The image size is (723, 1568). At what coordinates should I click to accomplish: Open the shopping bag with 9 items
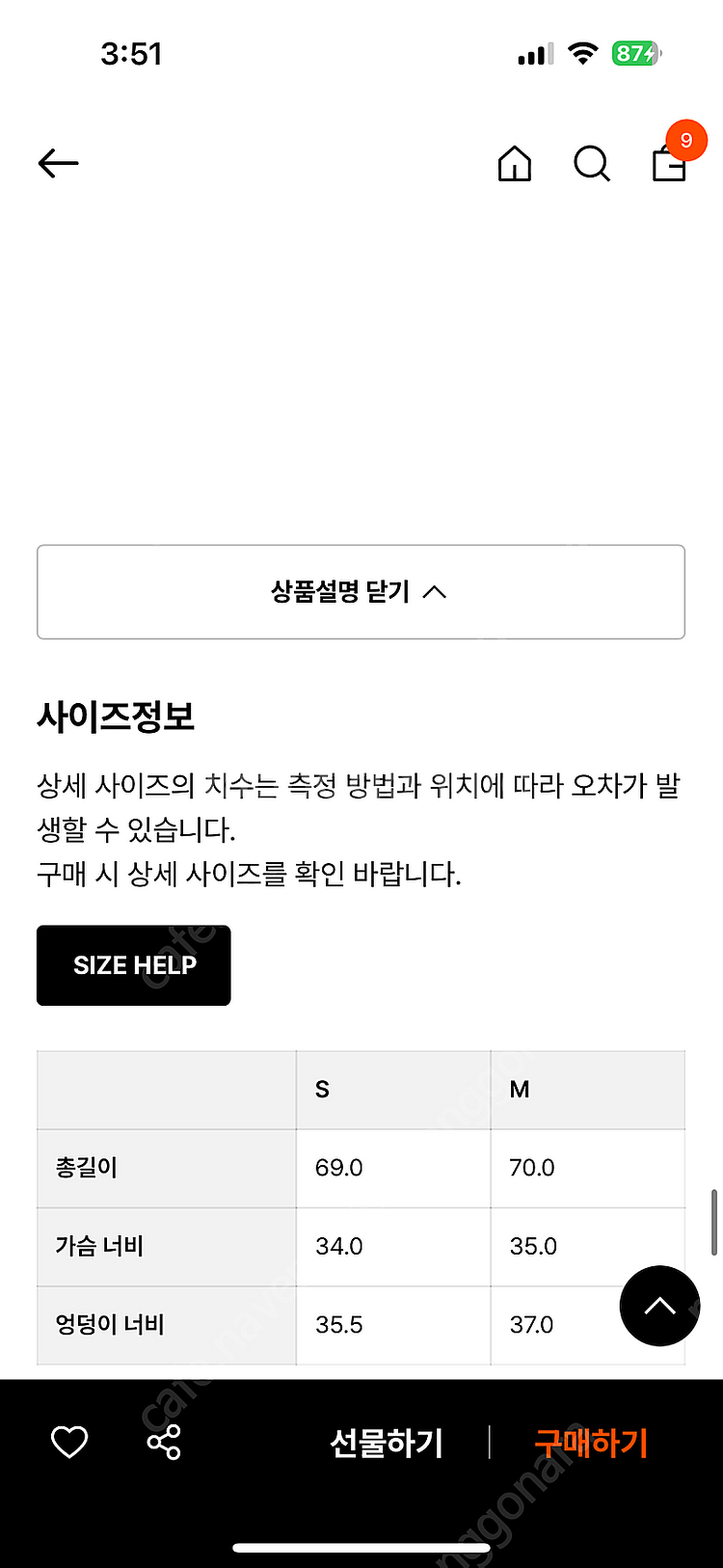tap(670, 164)
